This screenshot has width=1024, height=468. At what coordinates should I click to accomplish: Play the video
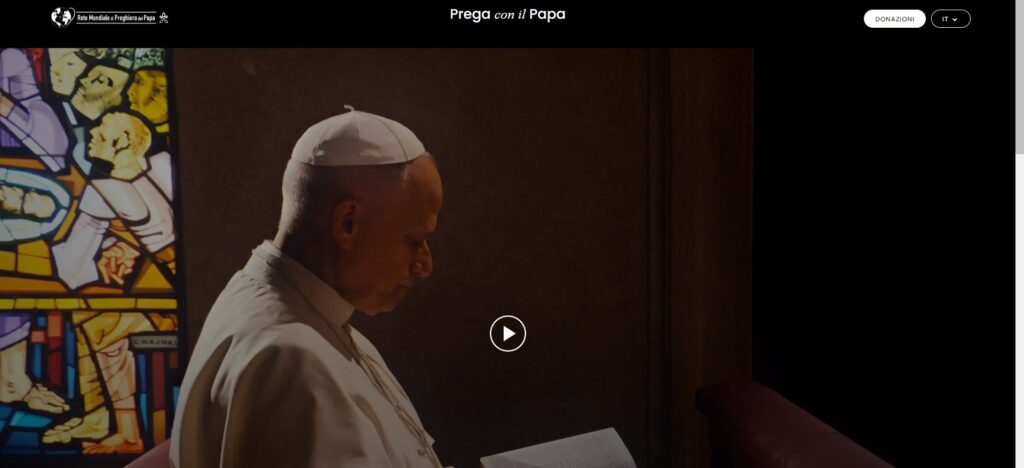pos(508,333)
